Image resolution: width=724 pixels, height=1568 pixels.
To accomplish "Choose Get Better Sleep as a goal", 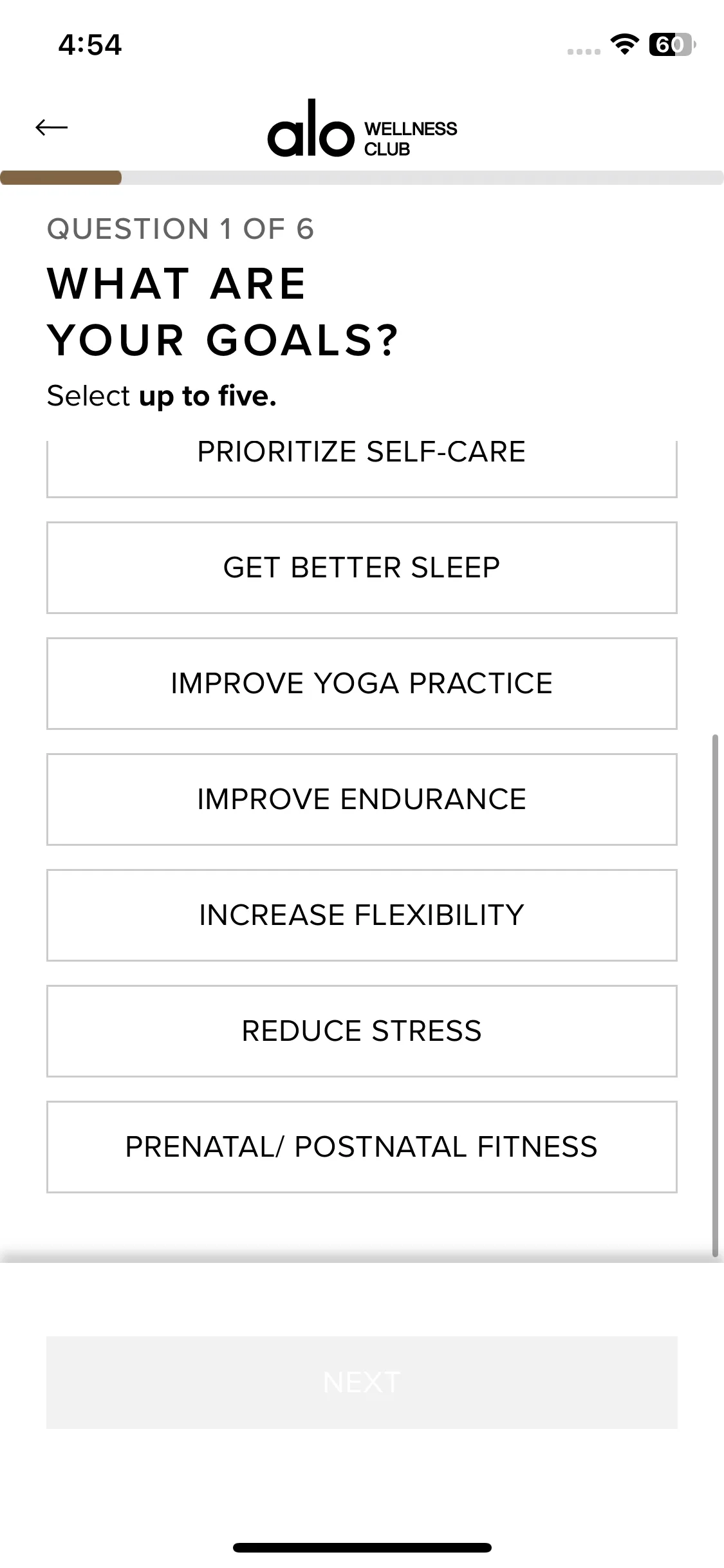I will tap(362, 568).
